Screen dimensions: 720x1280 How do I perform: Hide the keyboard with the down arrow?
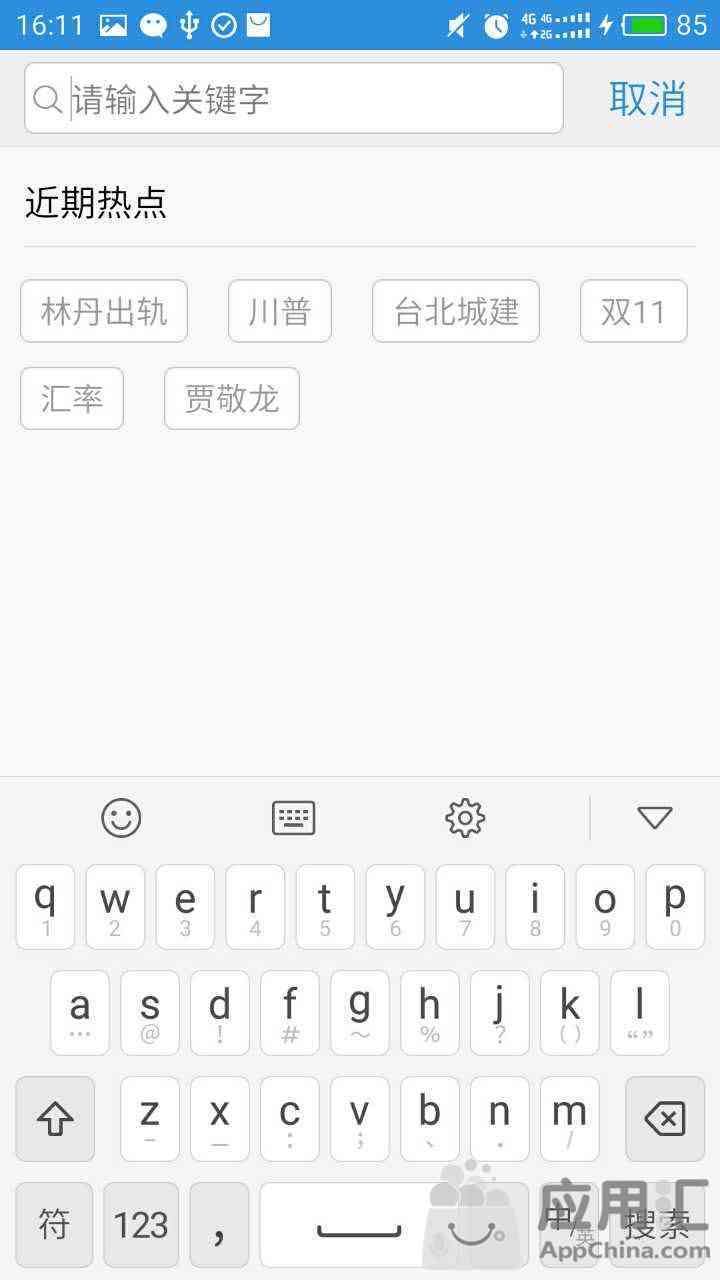tap(655, 818)
